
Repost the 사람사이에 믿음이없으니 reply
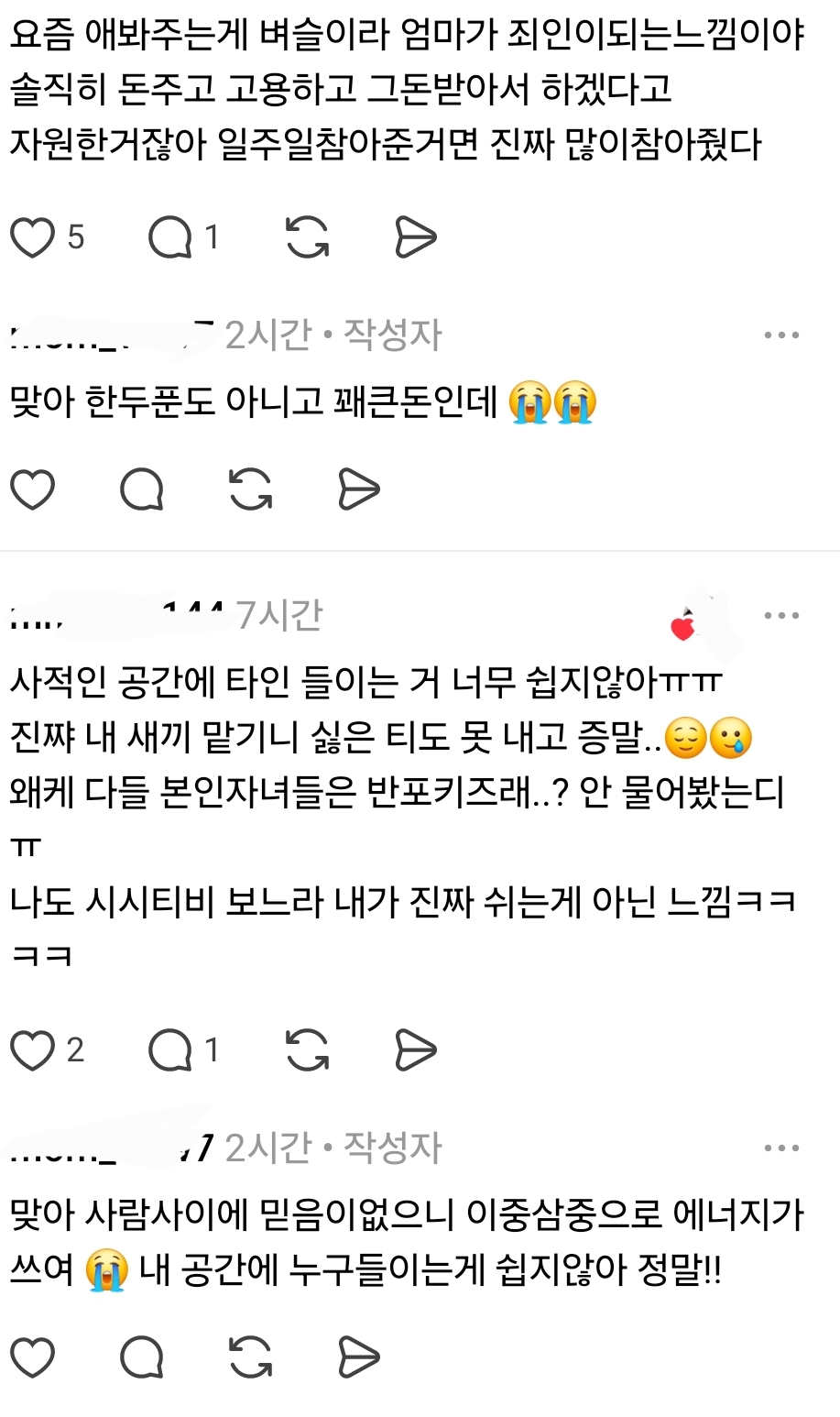(x=250, y=1357)
